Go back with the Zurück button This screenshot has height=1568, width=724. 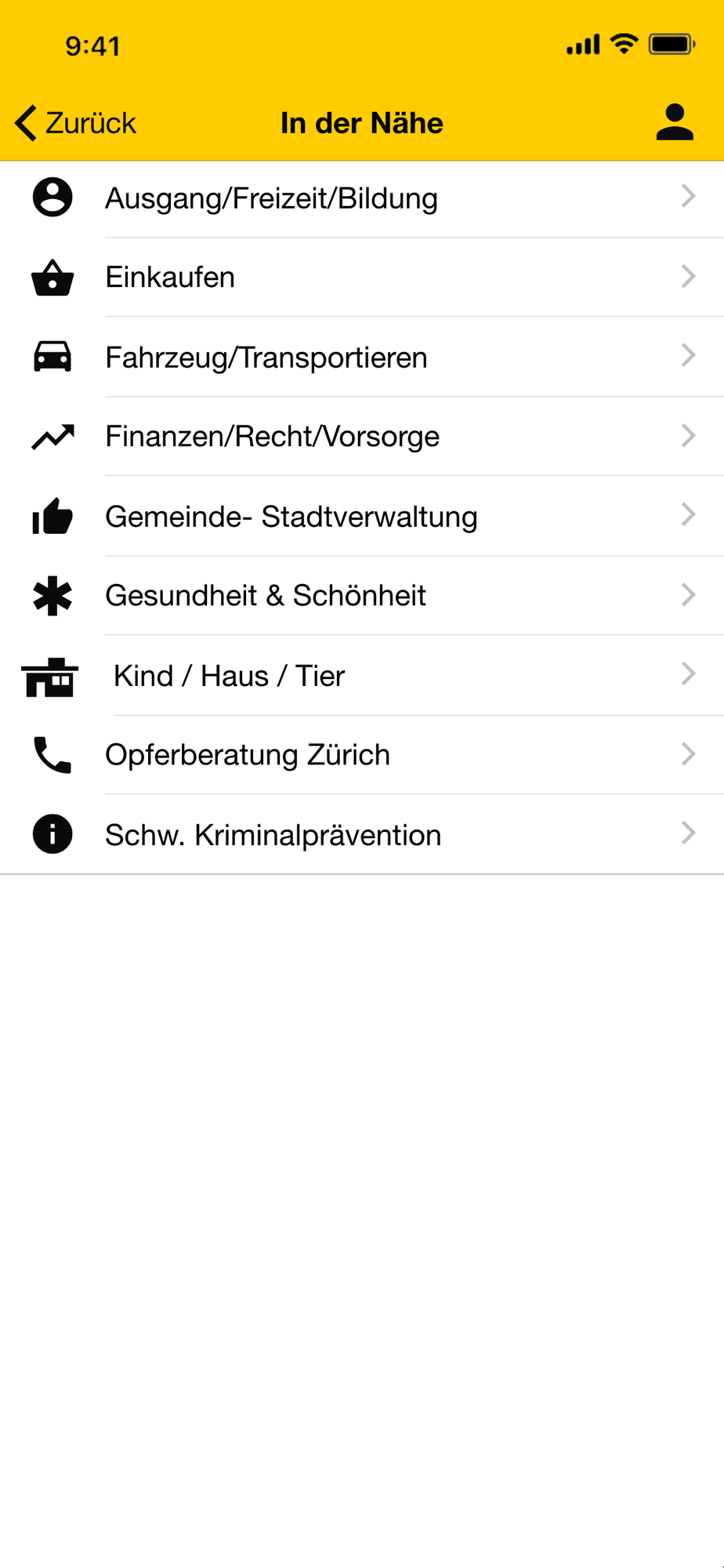pyautogui.click(x=75, y=123)
